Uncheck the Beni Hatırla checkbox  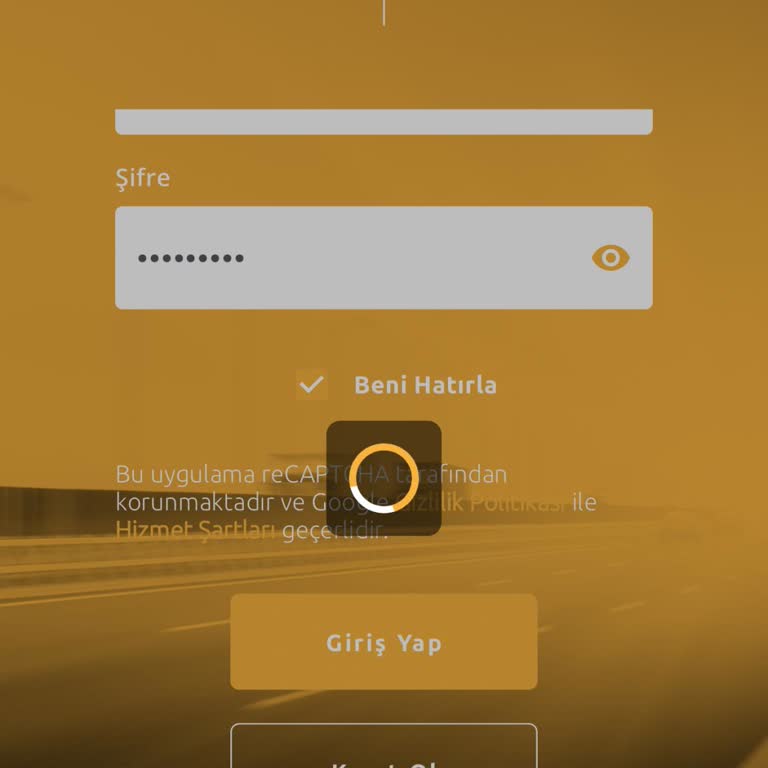(x=312, y=385)
